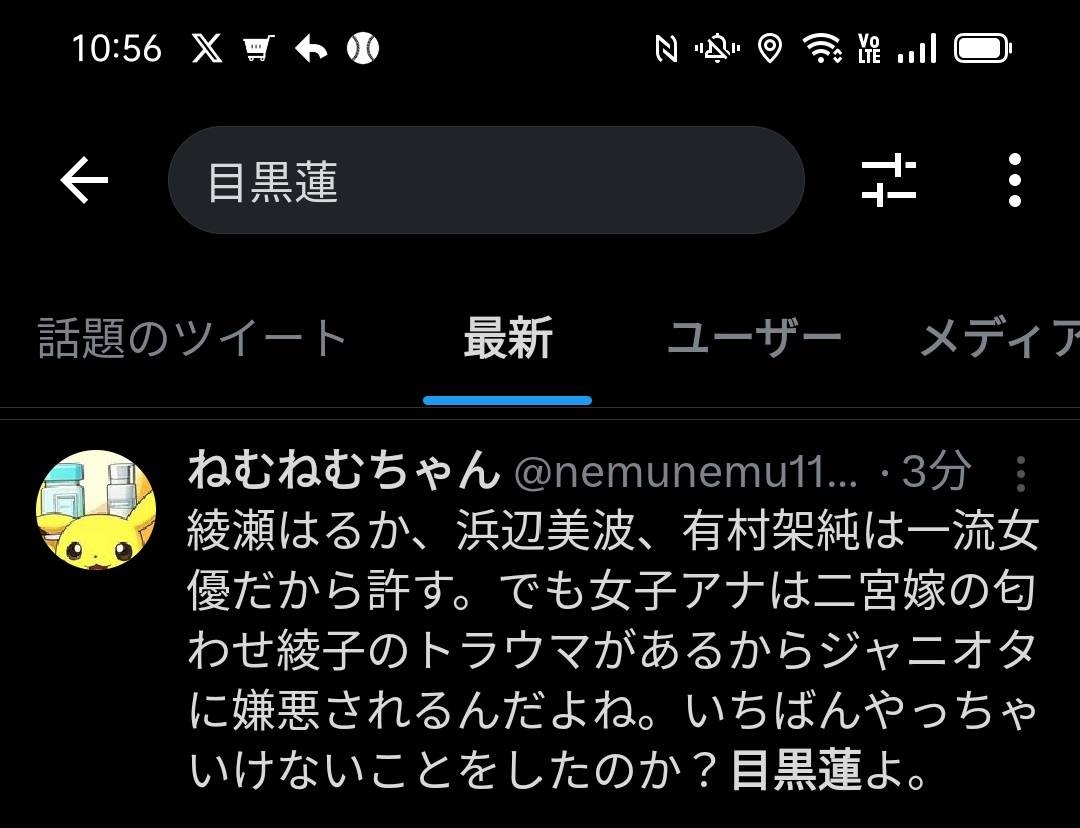Select the 最新 tab

coord(508,340)
